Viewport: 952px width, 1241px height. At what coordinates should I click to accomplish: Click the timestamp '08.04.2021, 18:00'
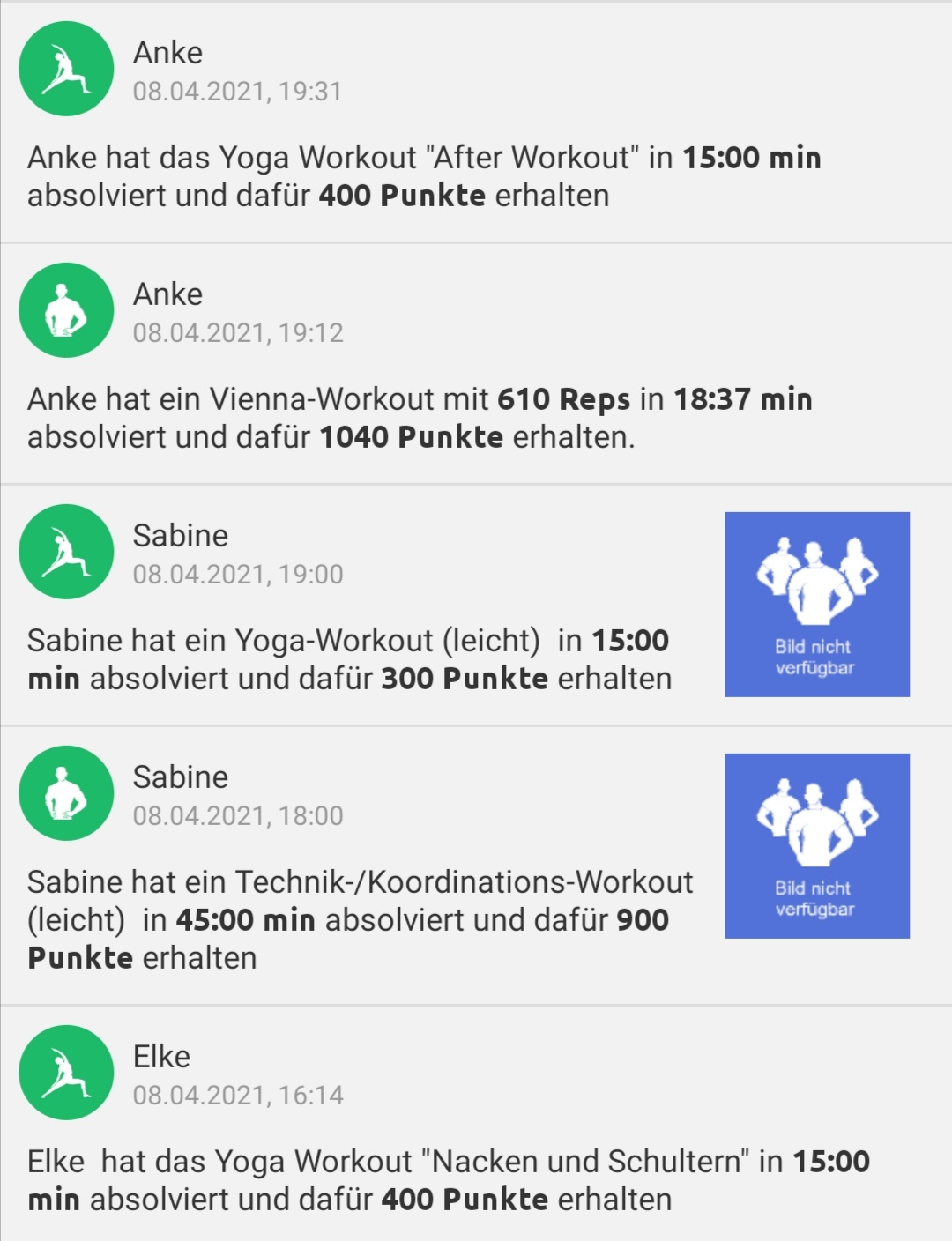(x=240, y=815)
